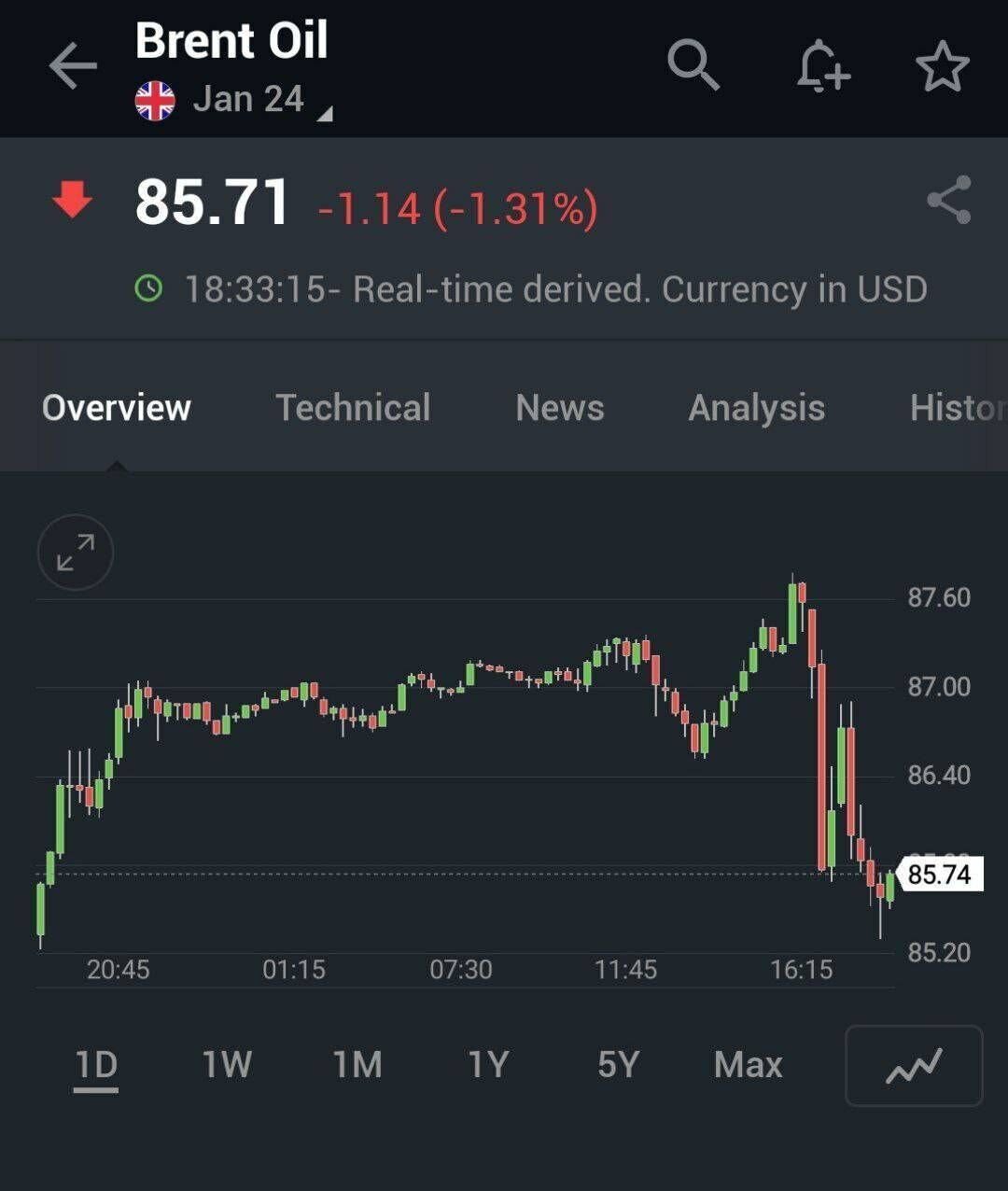Viewport: 1008px width, 1191px height.
Task: Change the chart type to line
Action: pos(914,1065)
